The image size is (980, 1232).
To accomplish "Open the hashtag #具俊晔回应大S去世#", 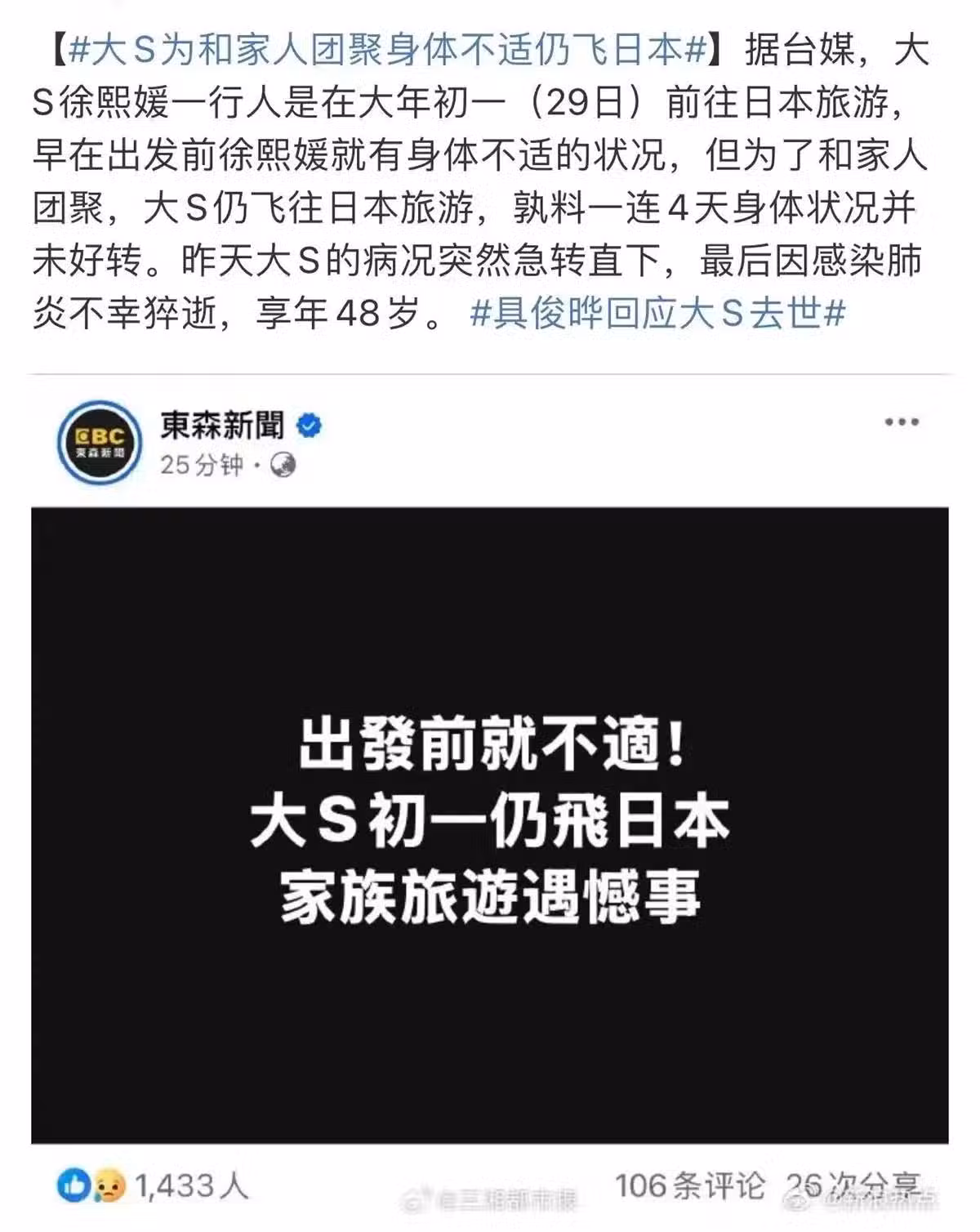I will tap(657, 314).
